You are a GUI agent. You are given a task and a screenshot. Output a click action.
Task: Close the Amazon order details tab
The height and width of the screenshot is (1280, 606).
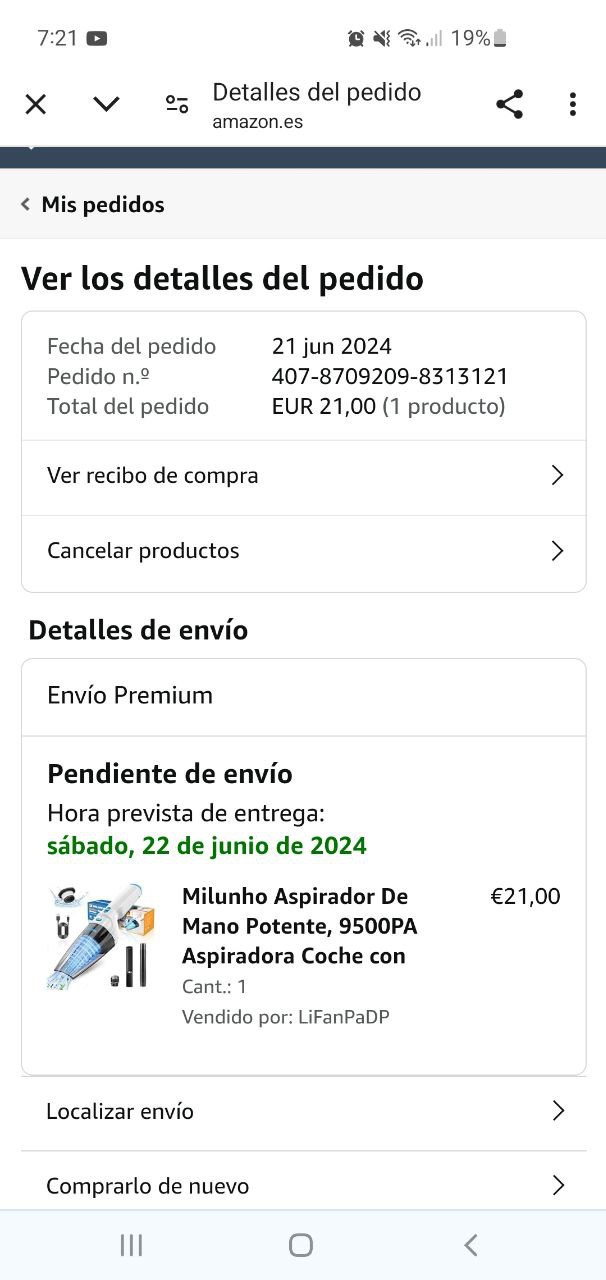click(36, 104)
